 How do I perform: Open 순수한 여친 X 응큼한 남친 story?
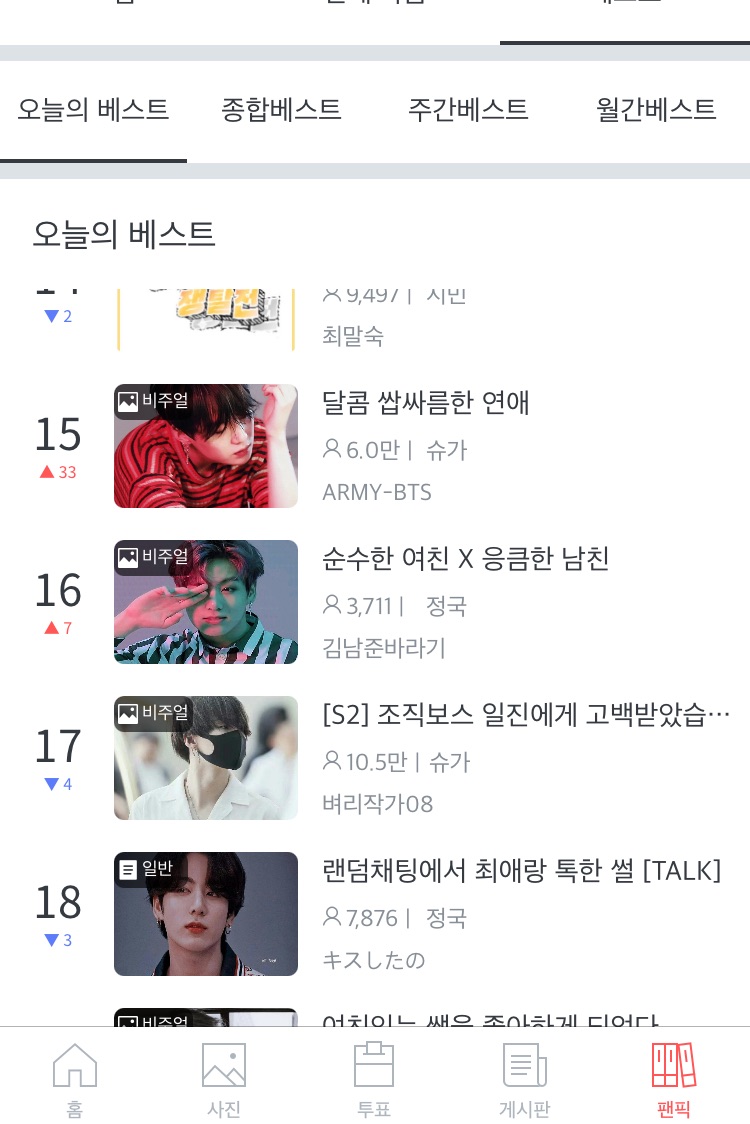(375, 602)
